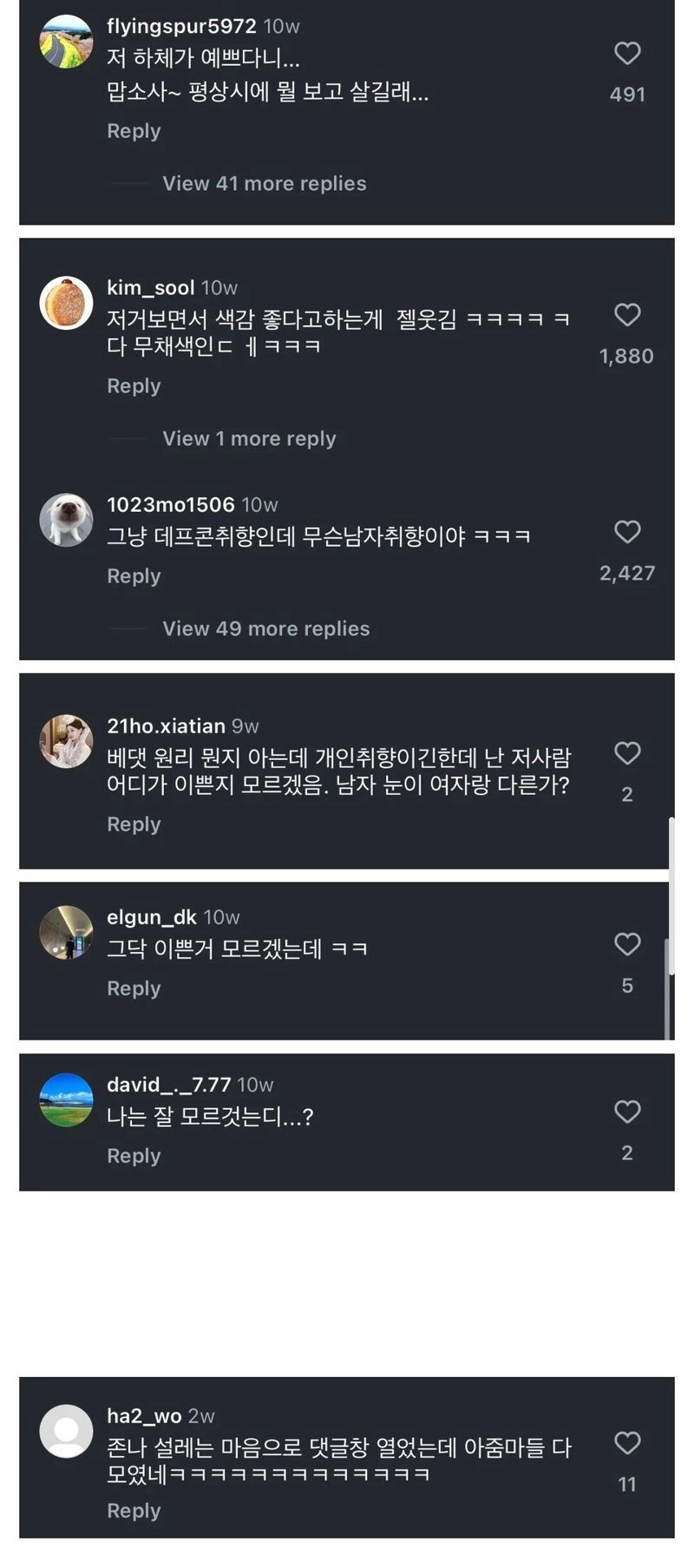The height and width of the screenshot is (1568, 694).
Task: Open kim_sool's donut profile picture
Action: pyautogui.click(x=66, y=303)
